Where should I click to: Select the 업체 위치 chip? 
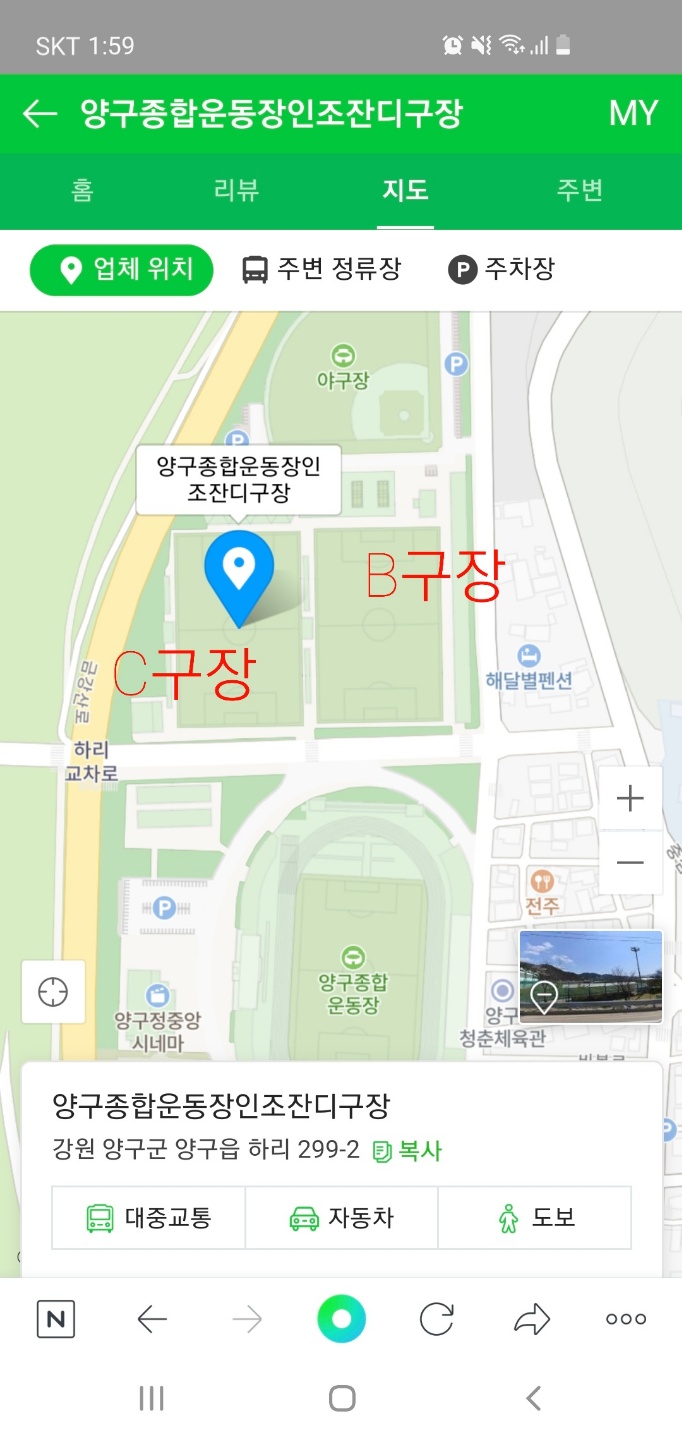pyautogui.click(x=122, y=269)
